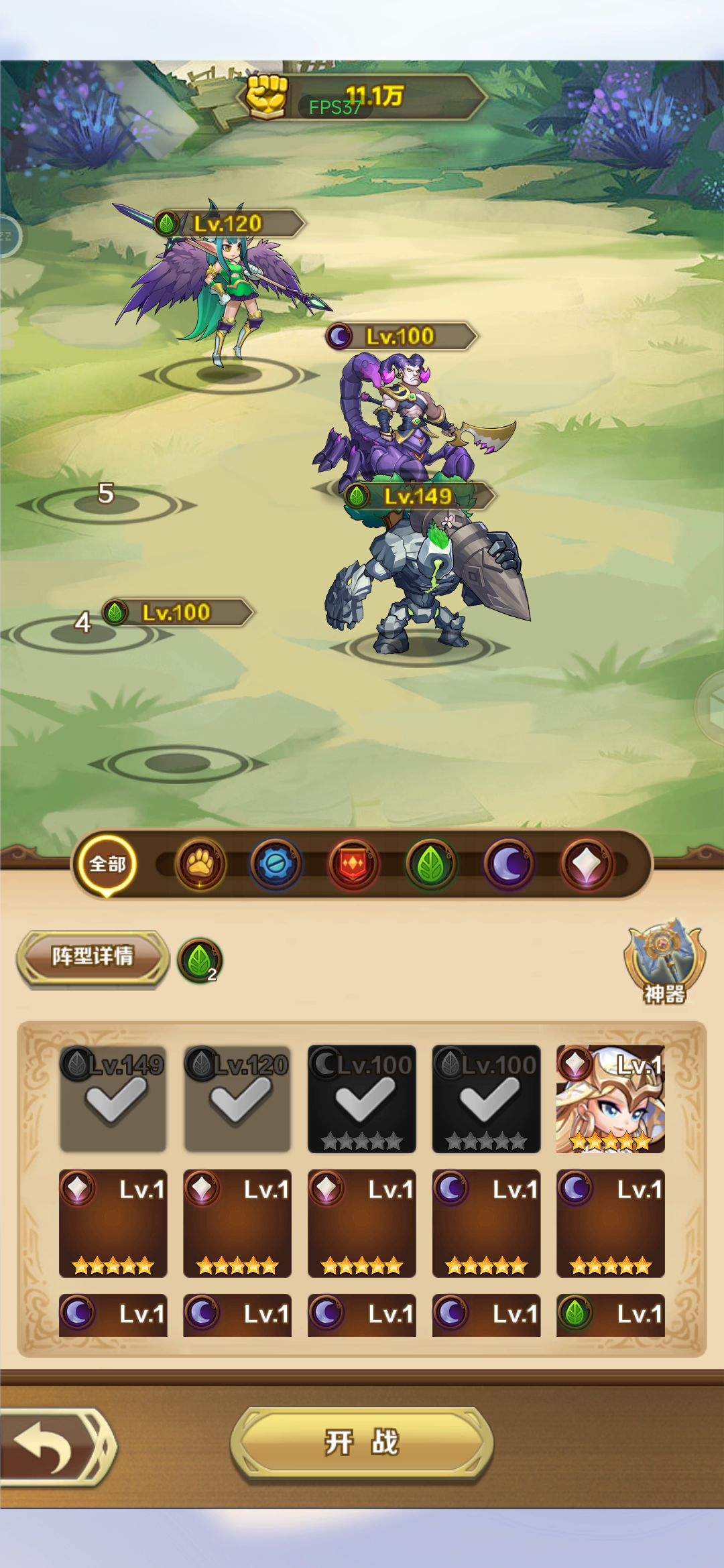Viewport: 724px width, 1568px height.
Task: Filter heroes by green leaf faction
Action: 431,864
